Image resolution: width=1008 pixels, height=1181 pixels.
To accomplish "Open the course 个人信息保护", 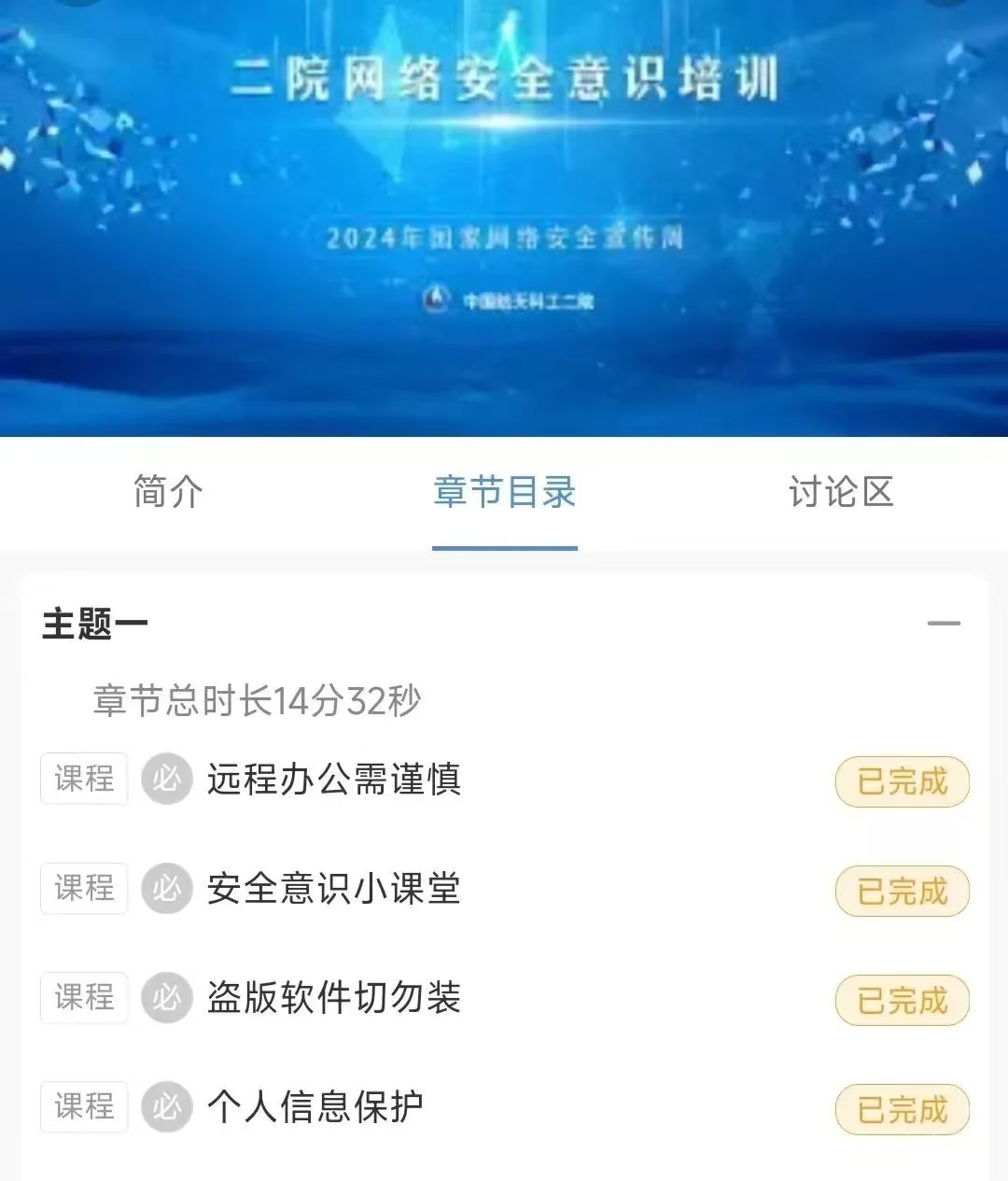I will click(x=315, y=1107).
